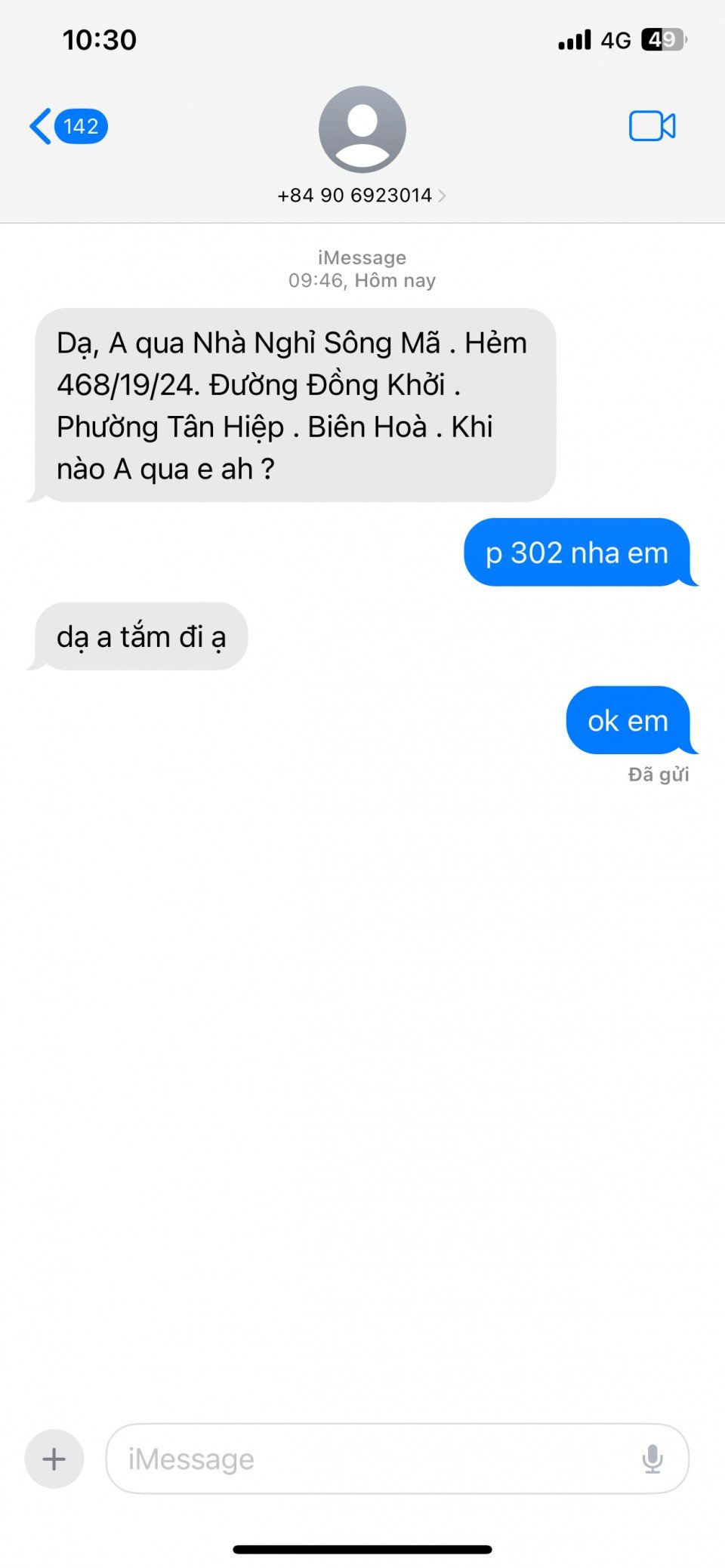Open the plus attachments menu

coord(54,1459)
